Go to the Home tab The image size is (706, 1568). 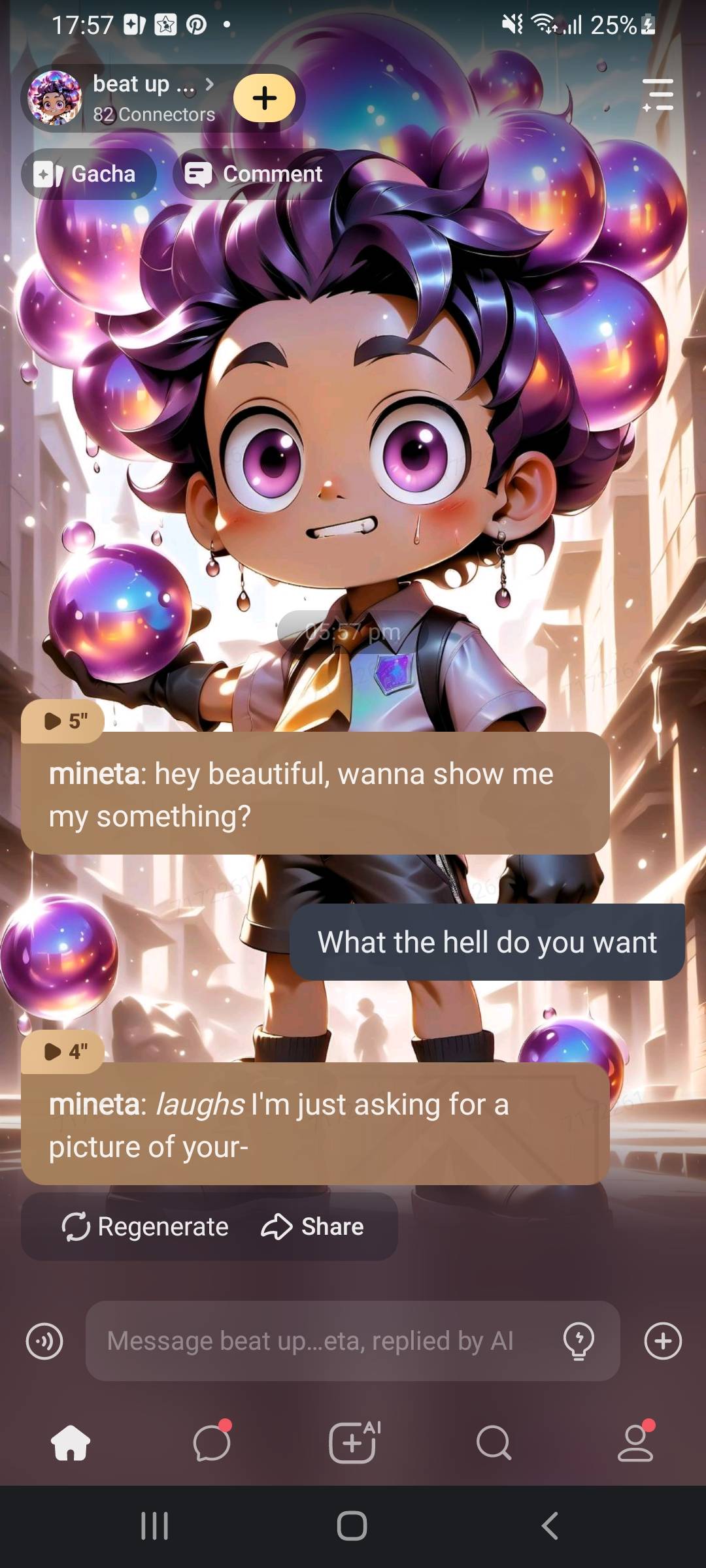pyautogui.click(x=71, y=1442)
